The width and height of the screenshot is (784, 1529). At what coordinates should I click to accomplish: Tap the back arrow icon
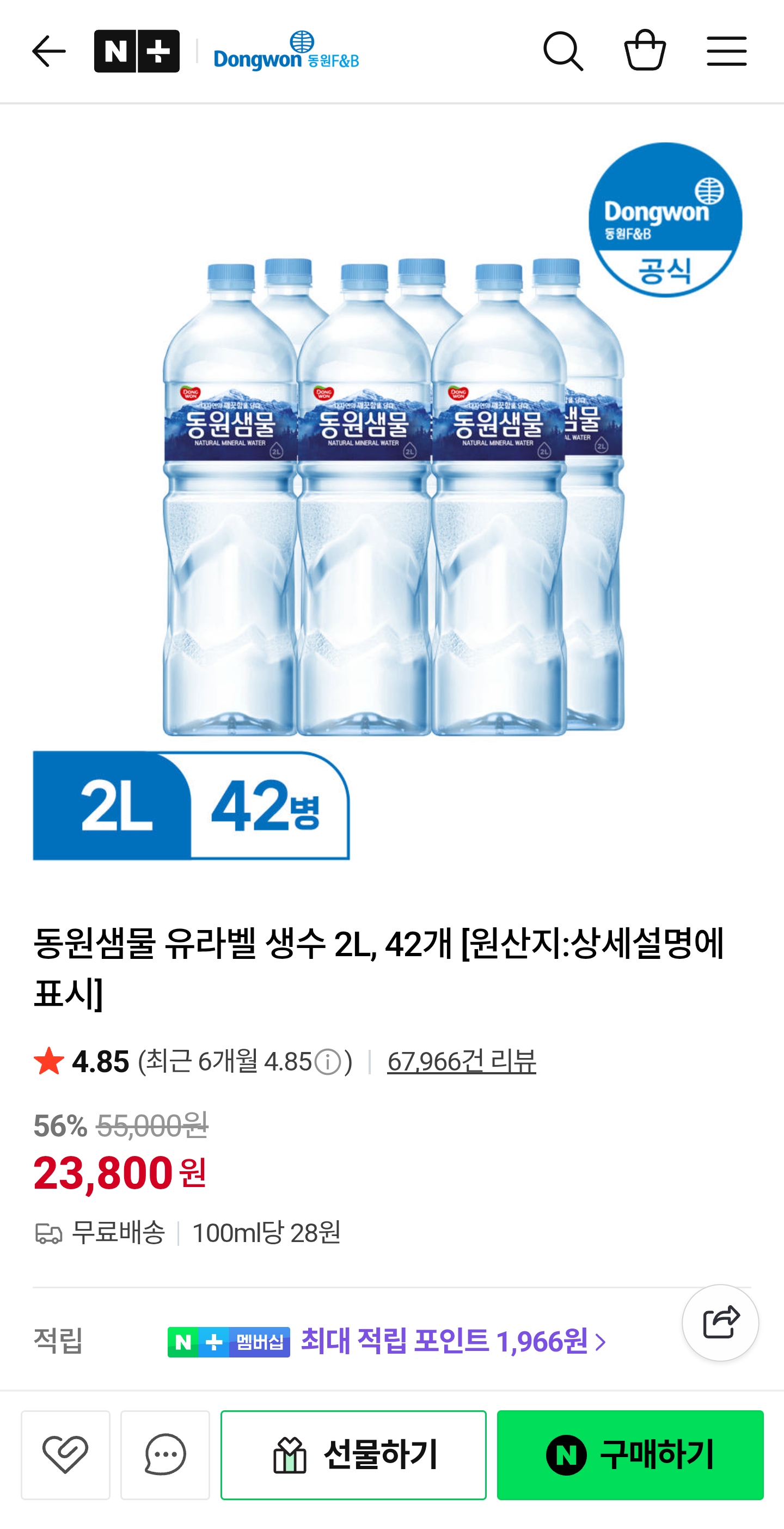(x=49, y=52)
